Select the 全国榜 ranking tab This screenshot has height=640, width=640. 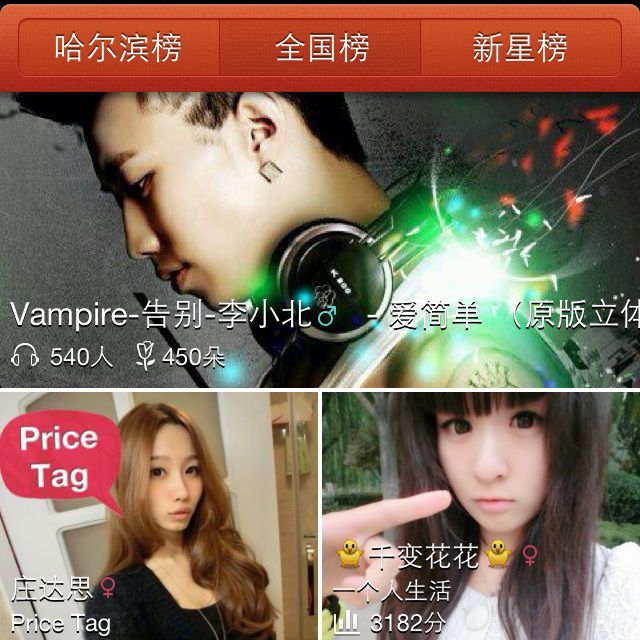tap(321, 48)
